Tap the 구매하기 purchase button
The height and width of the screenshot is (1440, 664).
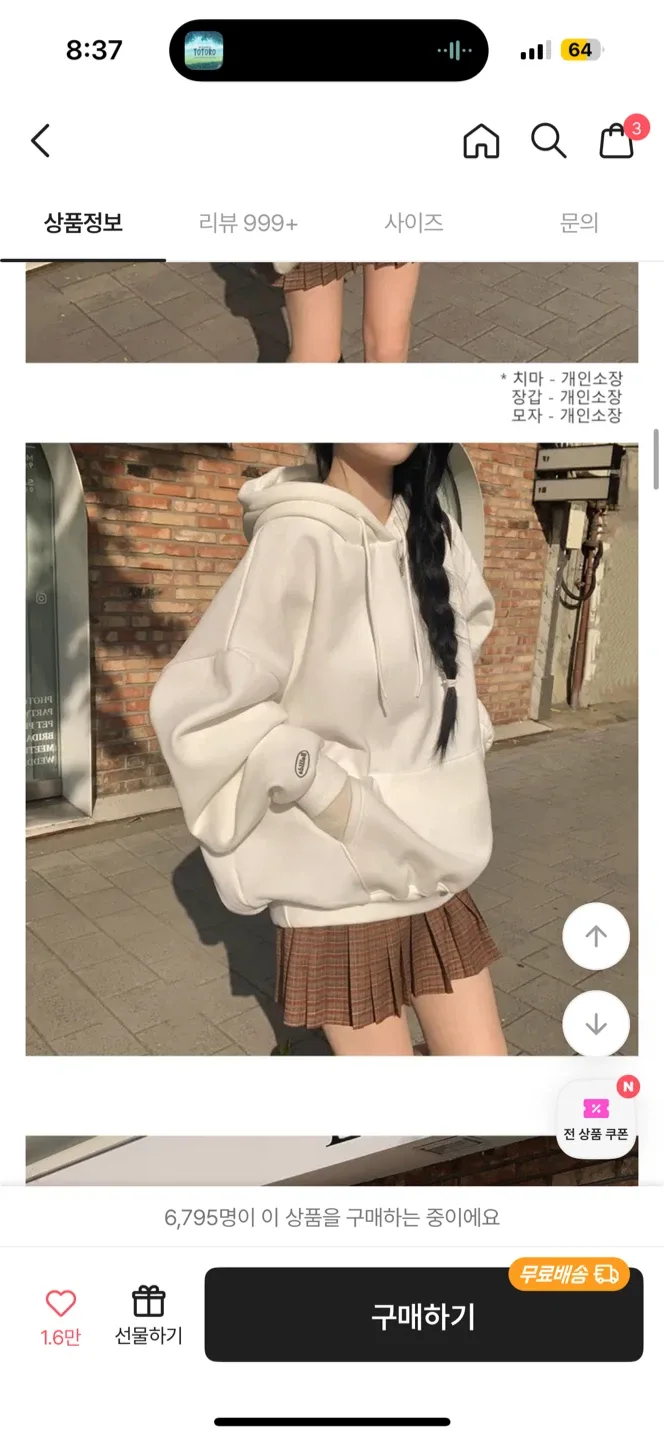[423, 1315]
